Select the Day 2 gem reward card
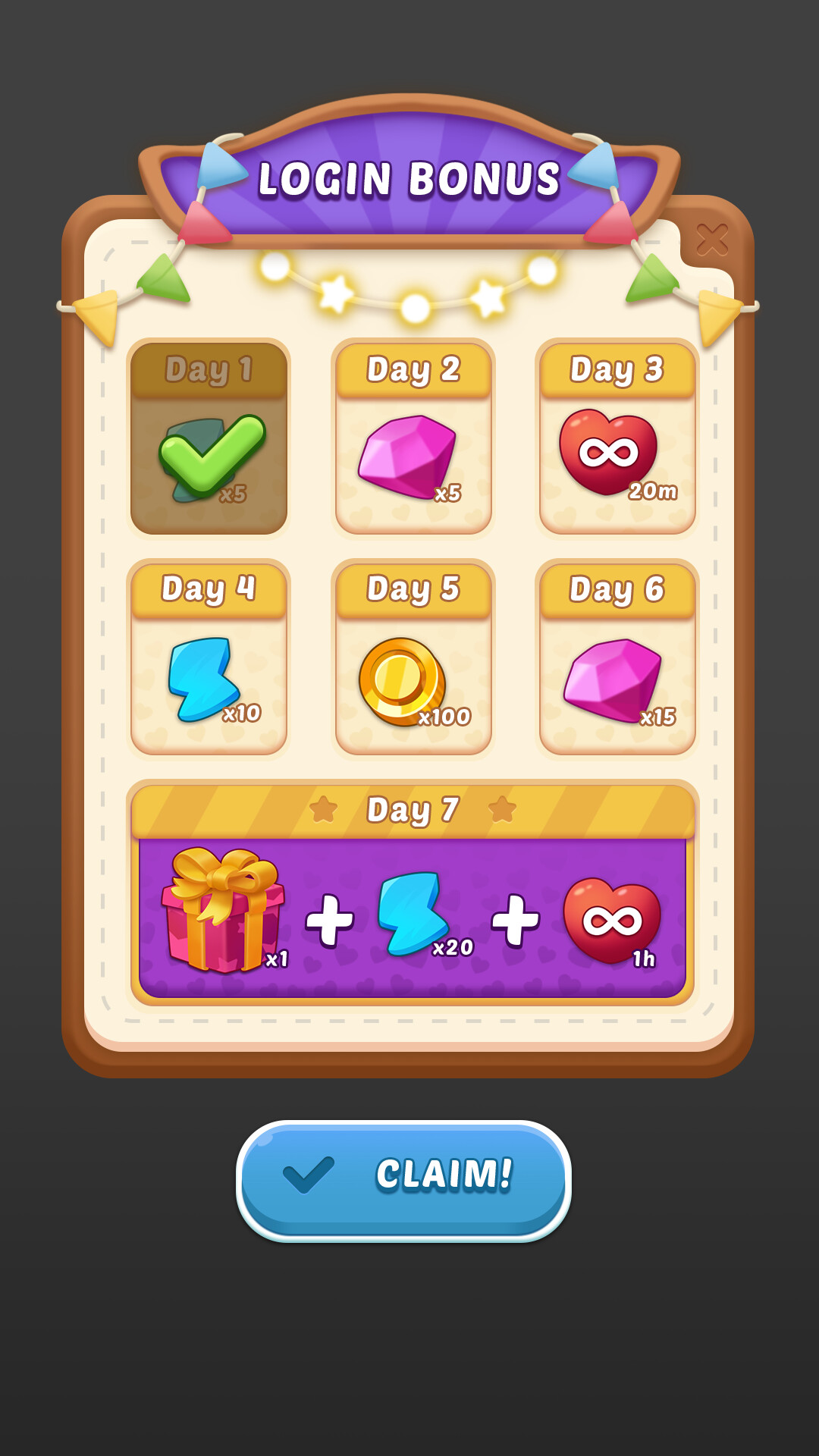 (413, 438)
